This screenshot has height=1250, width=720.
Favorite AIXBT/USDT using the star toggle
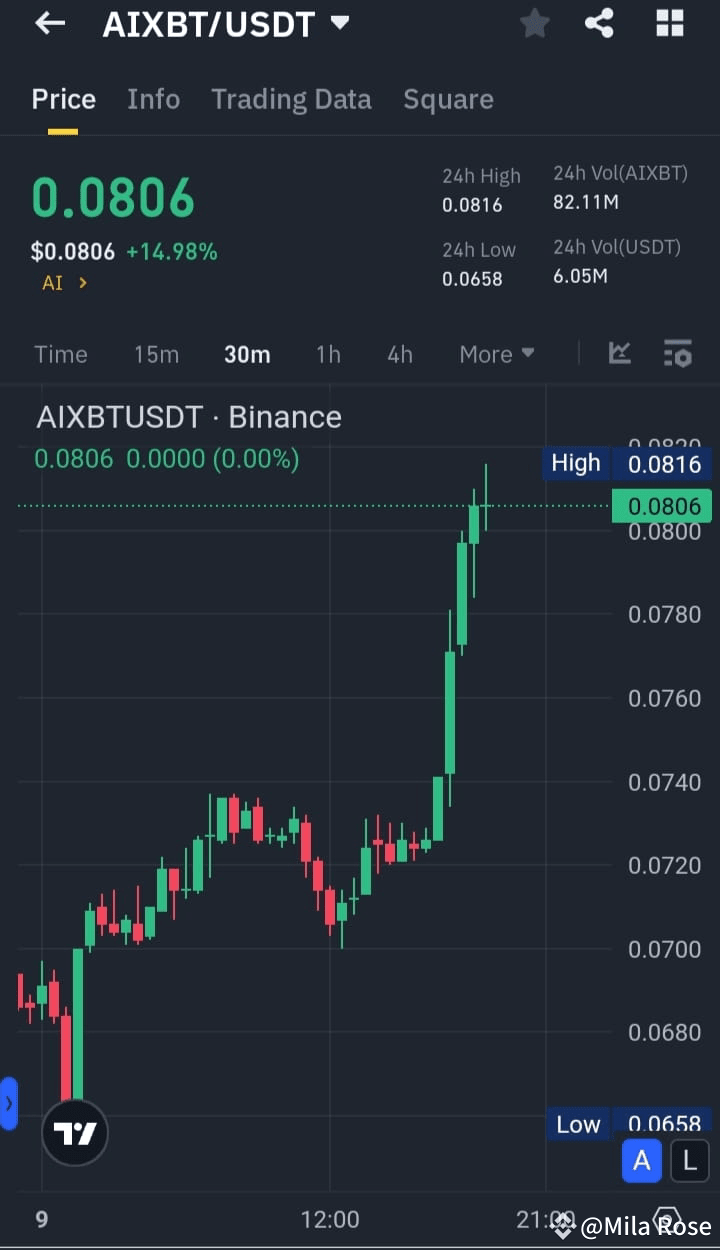(534, 23)
